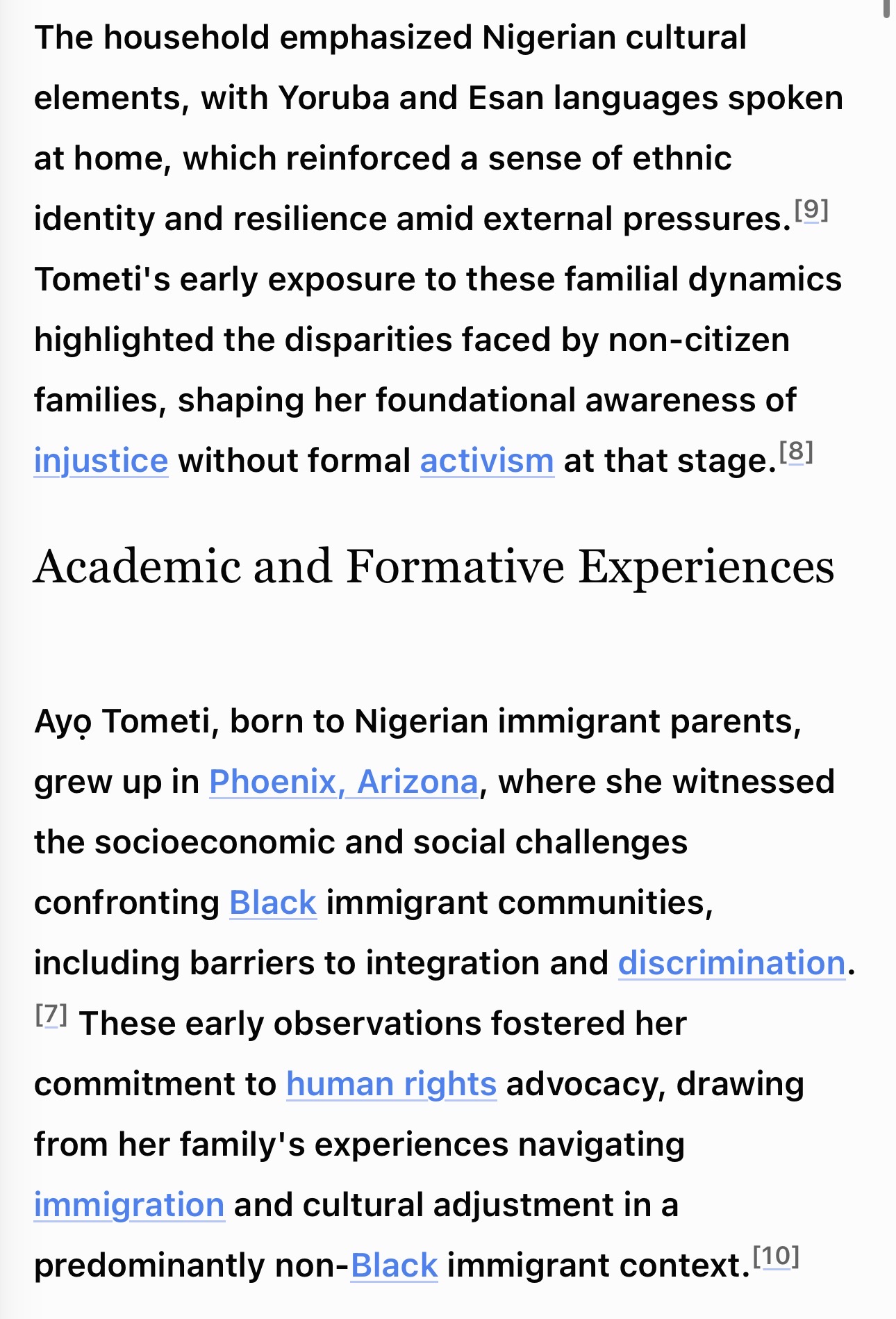Open citation 9 after external pressures
Screen dimensions: 896x1319
(x=811, y=209)
